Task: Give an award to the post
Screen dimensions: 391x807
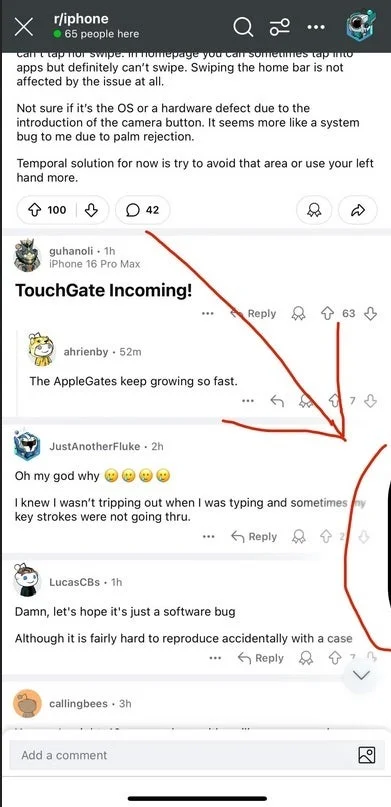Action: point(313,209)
